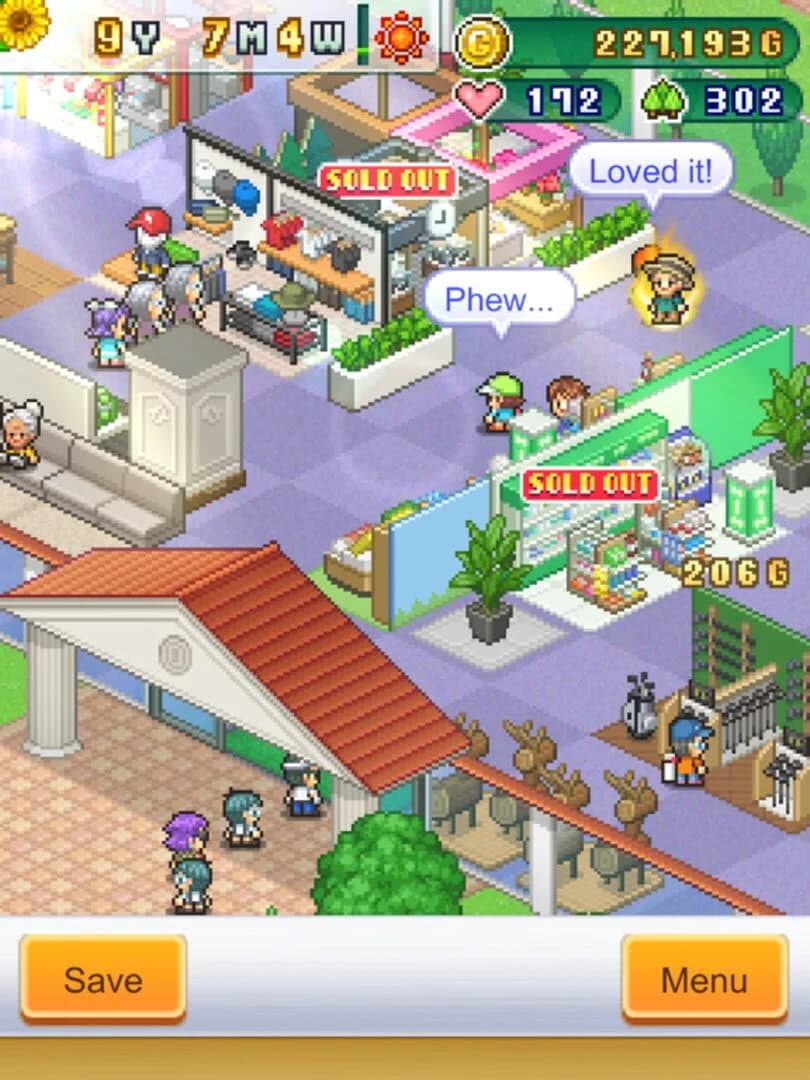The height and width of the screenshot is (1080, 810).
Task: Tap the orange Save button
Action: click(x=103, y=979)
